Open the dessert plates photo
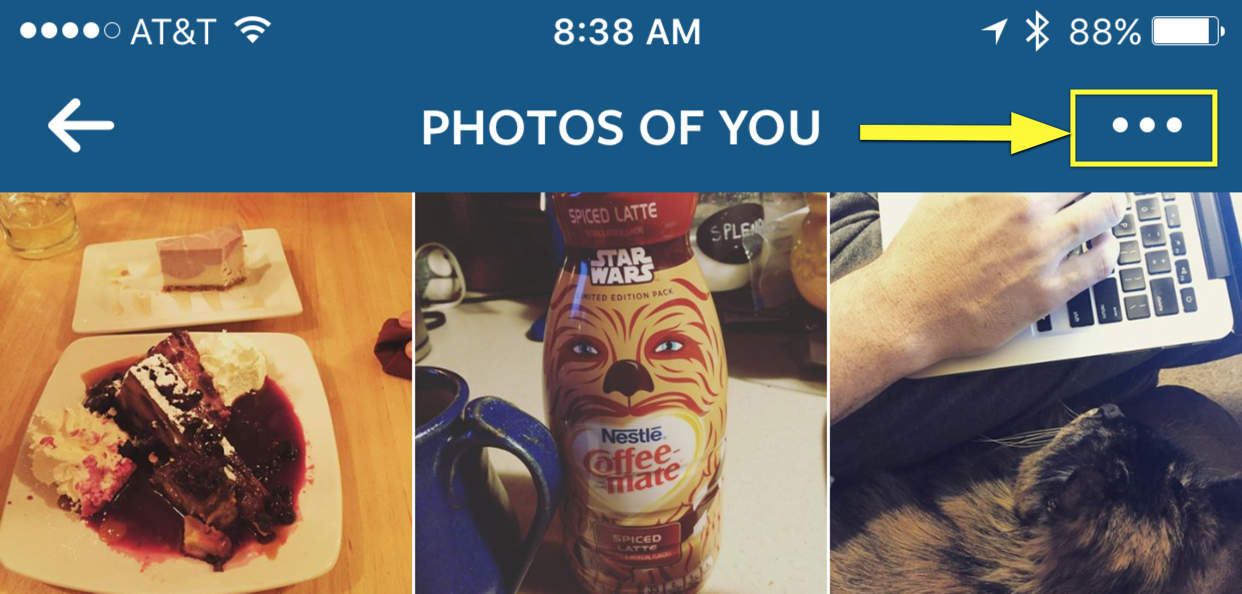1242x594 pixels. point(205,393)
